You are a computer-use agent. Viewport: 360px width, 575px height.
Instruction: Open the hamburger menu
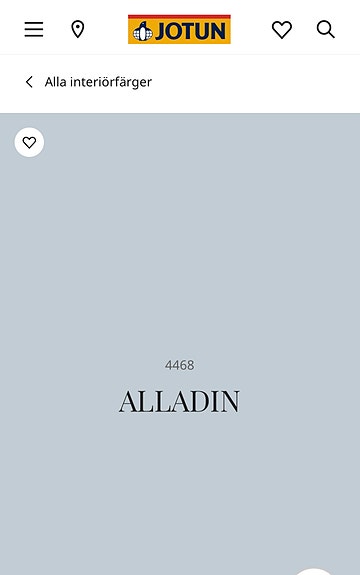[x=34, y=29]
